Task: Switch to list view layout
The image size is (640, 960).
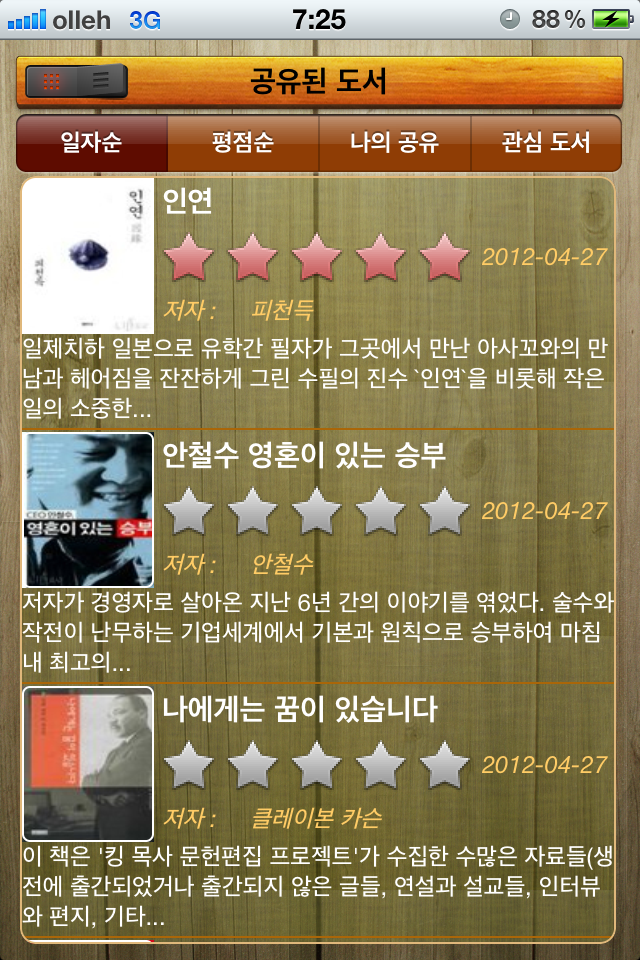Action: [101, 82]
